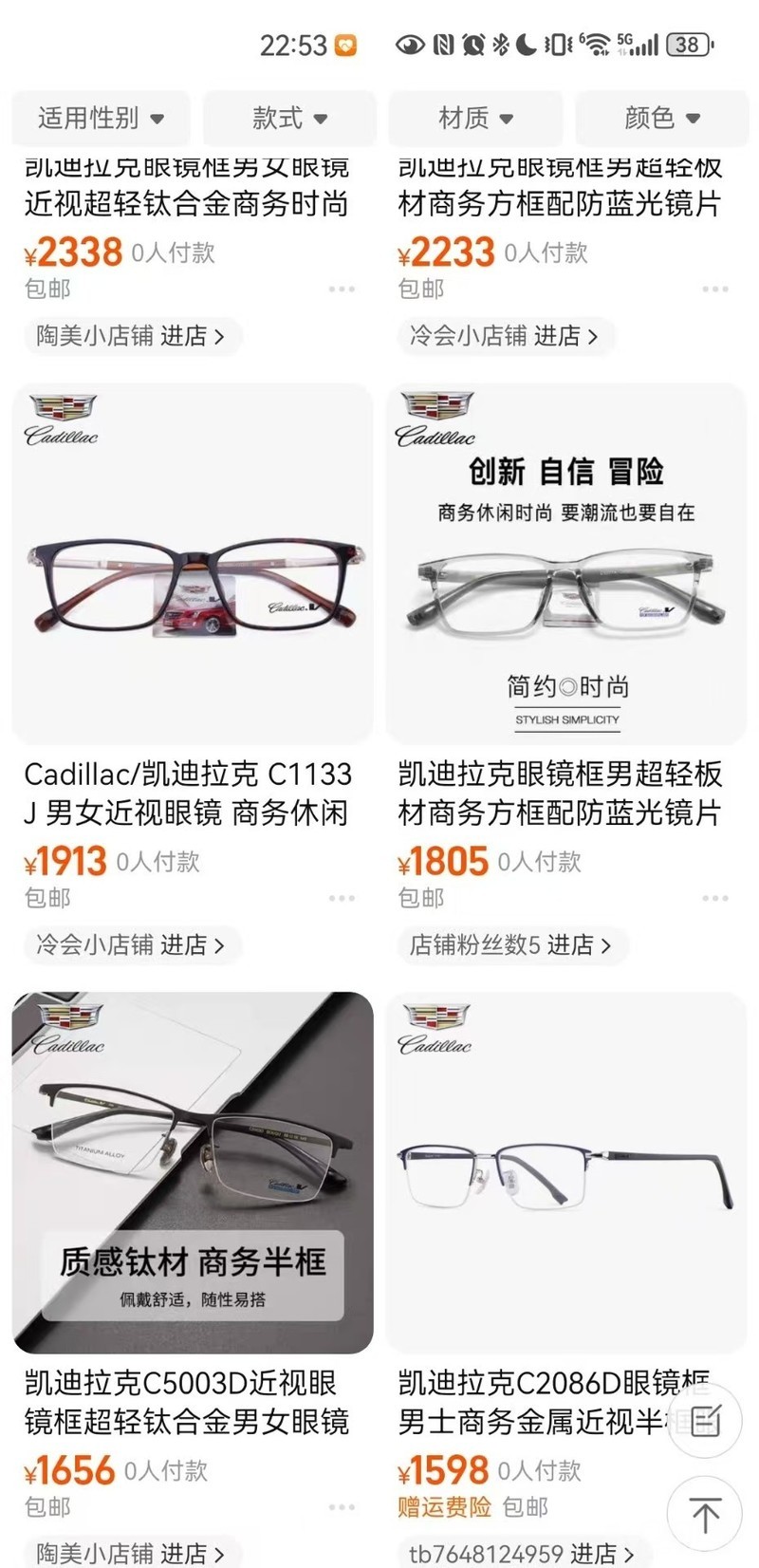Enter the 陶美小店铺 store under the ¥2338 item
Screen dimensions: 759x1568
[131, 336]
